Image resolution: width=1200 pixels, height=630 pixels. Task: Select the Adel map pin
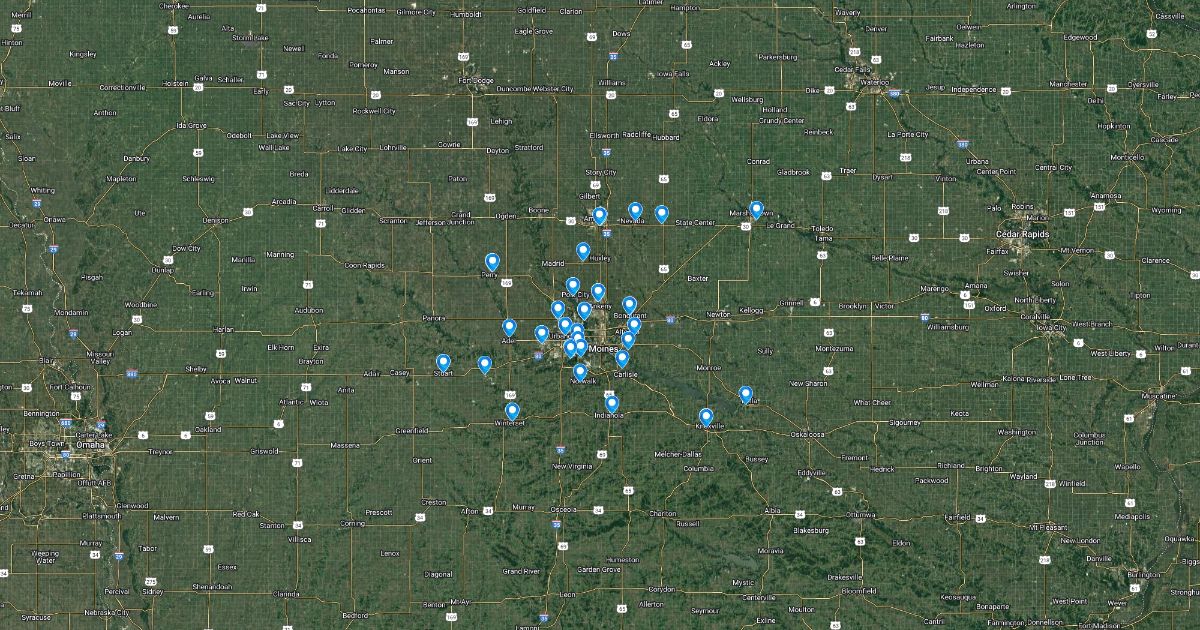coord(509,327)
